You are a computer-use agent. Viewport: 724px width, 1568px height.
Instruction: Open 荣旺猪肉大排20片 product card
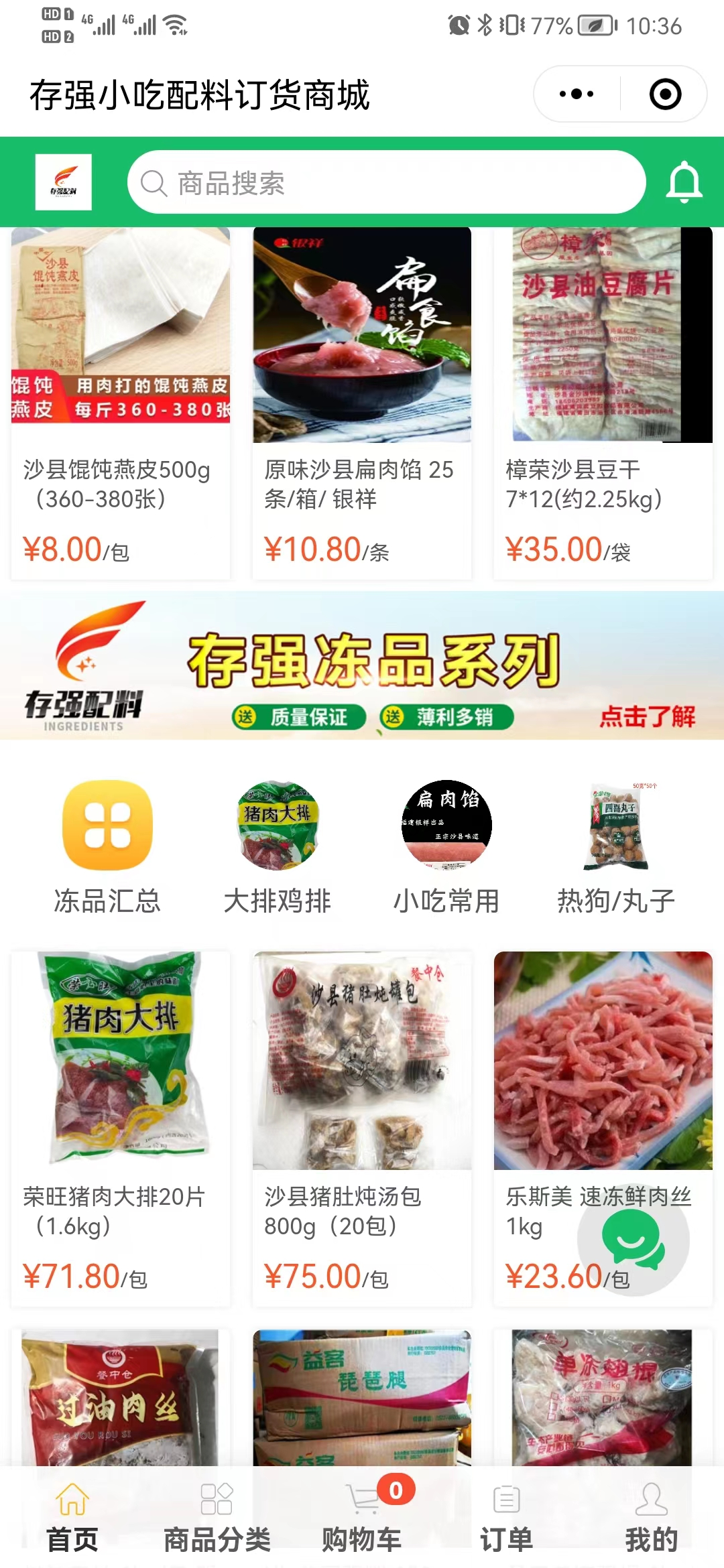pos(121,1126)
